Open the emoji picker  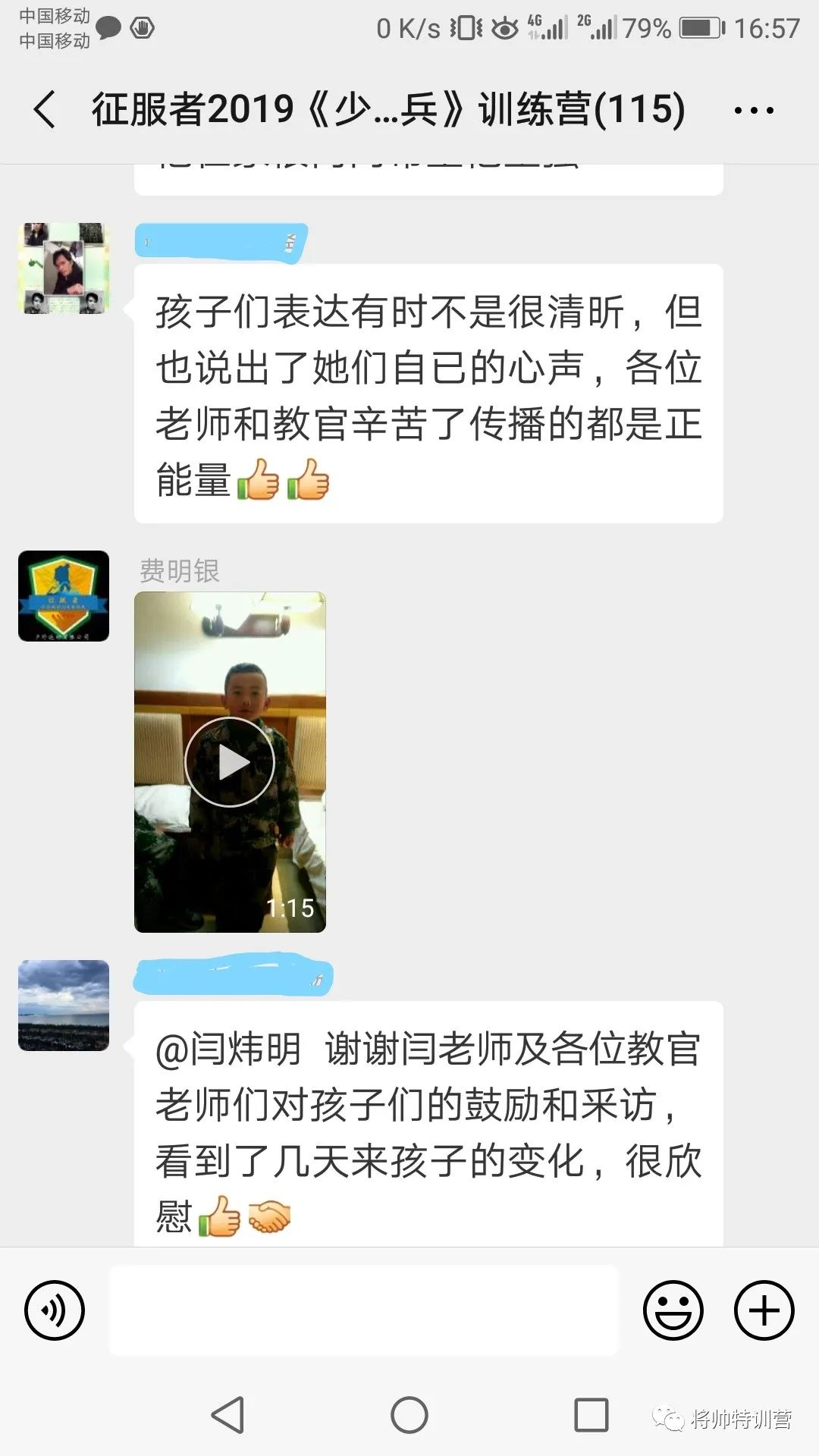[673, 1310]
